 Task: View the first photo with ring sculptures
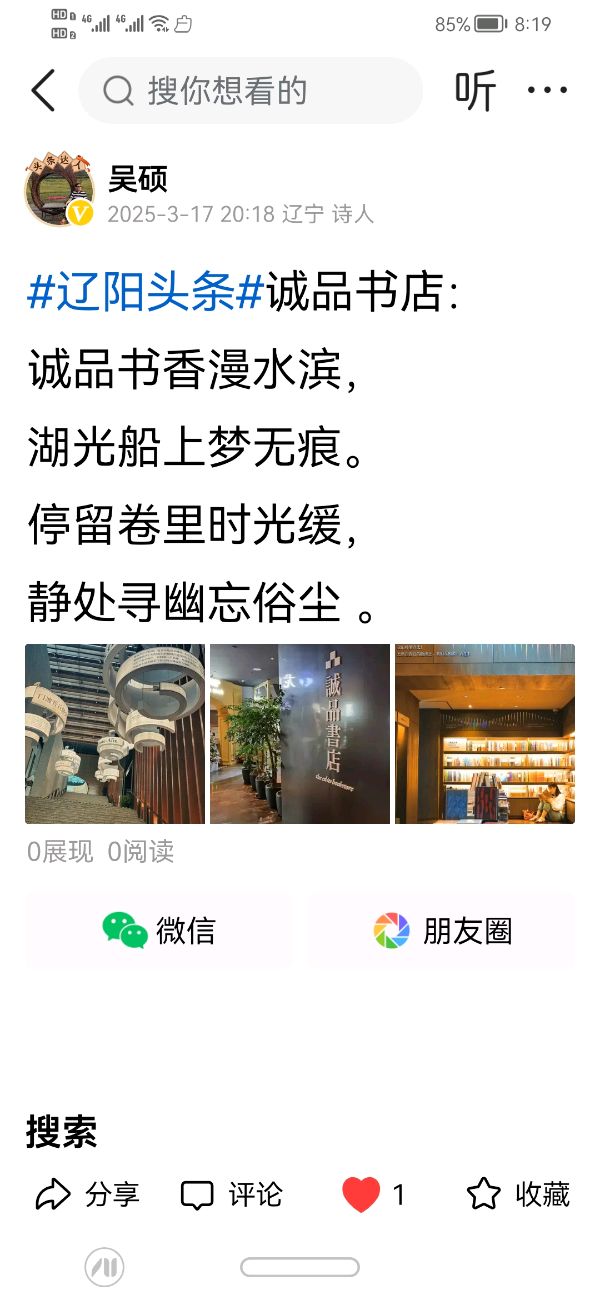[x=115, y=734]
